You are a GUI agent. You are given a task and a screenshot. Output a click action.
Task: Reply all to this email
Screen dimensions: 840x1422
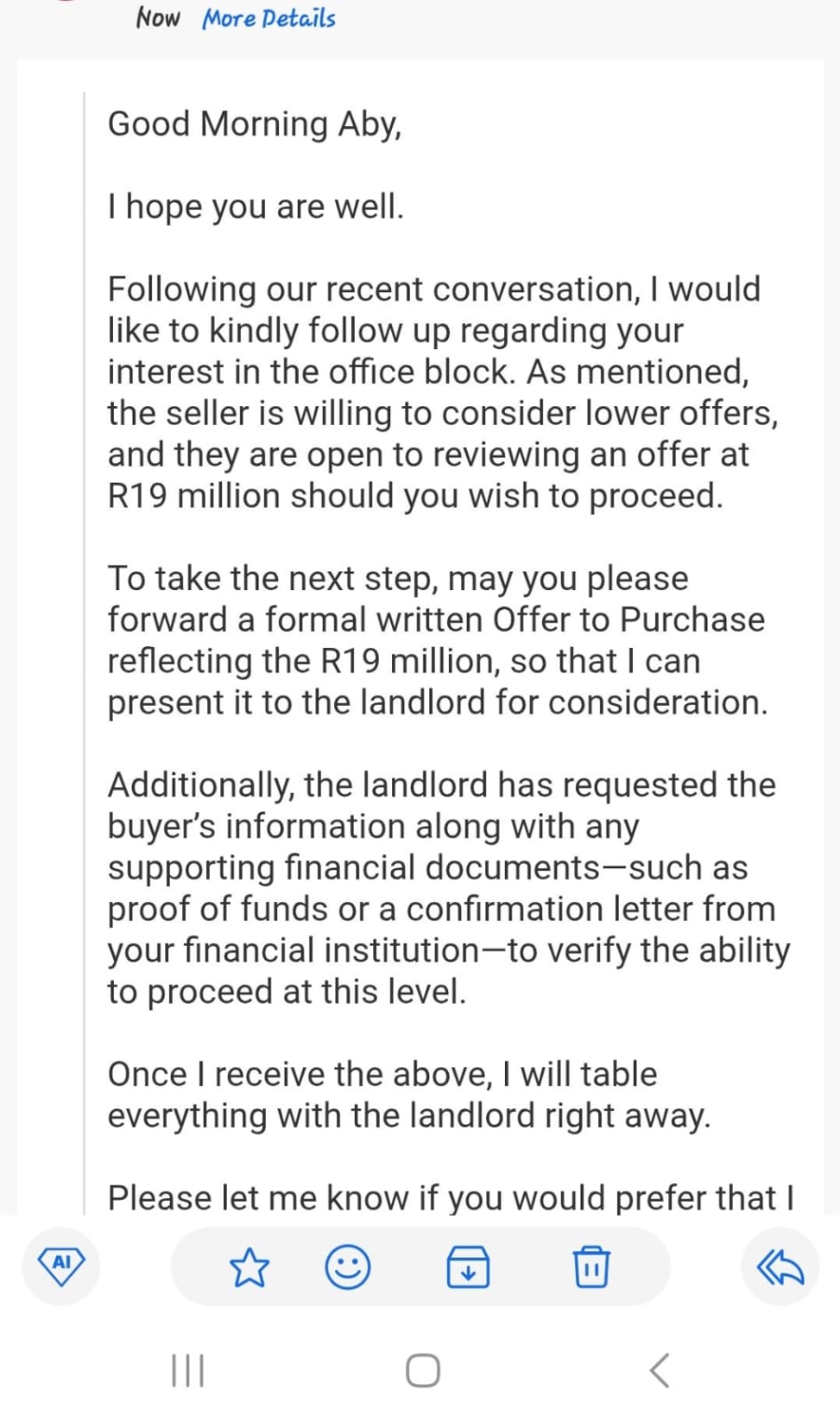click(779, 1267)
